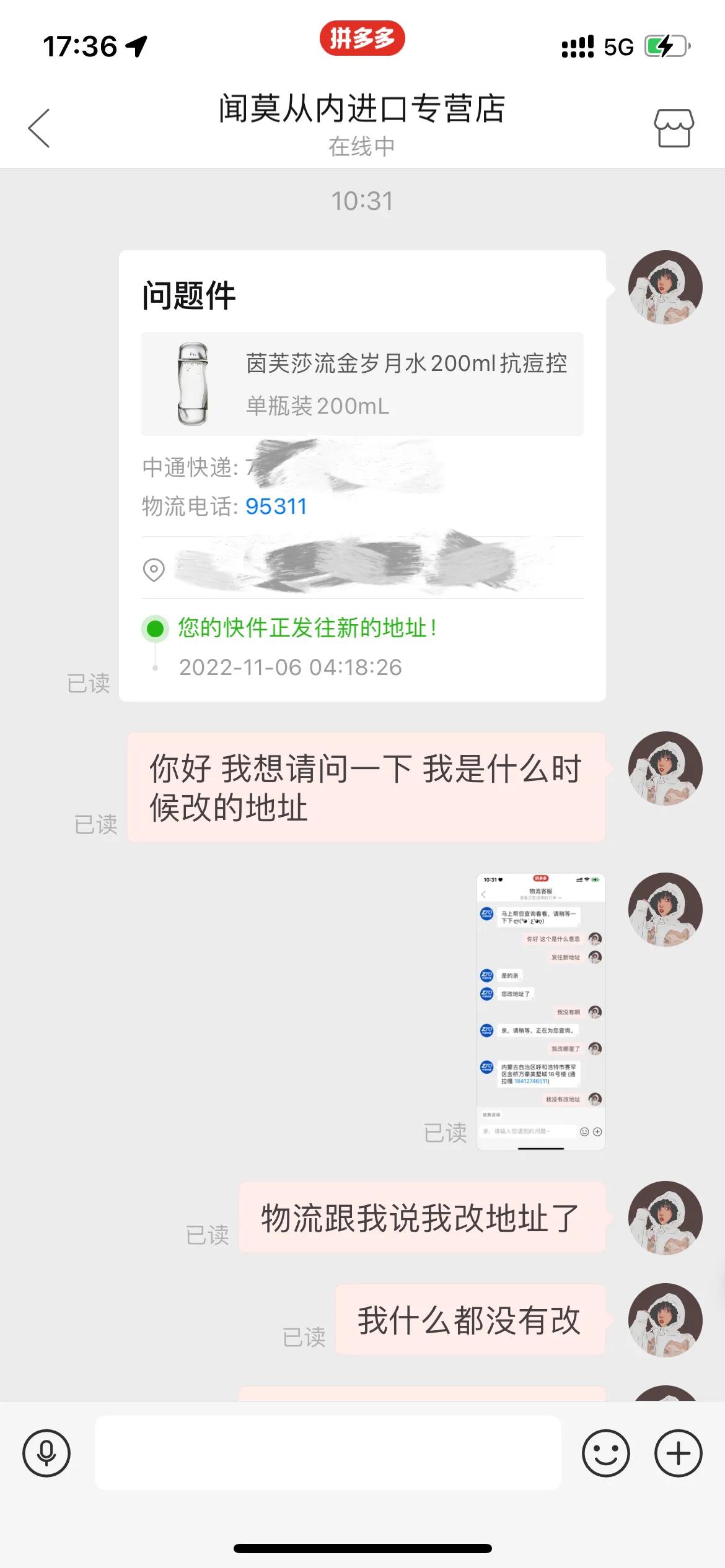Tap the 10:31 timestamp divider
Viewport: 725px width, 1568px height.
point(362,199)
